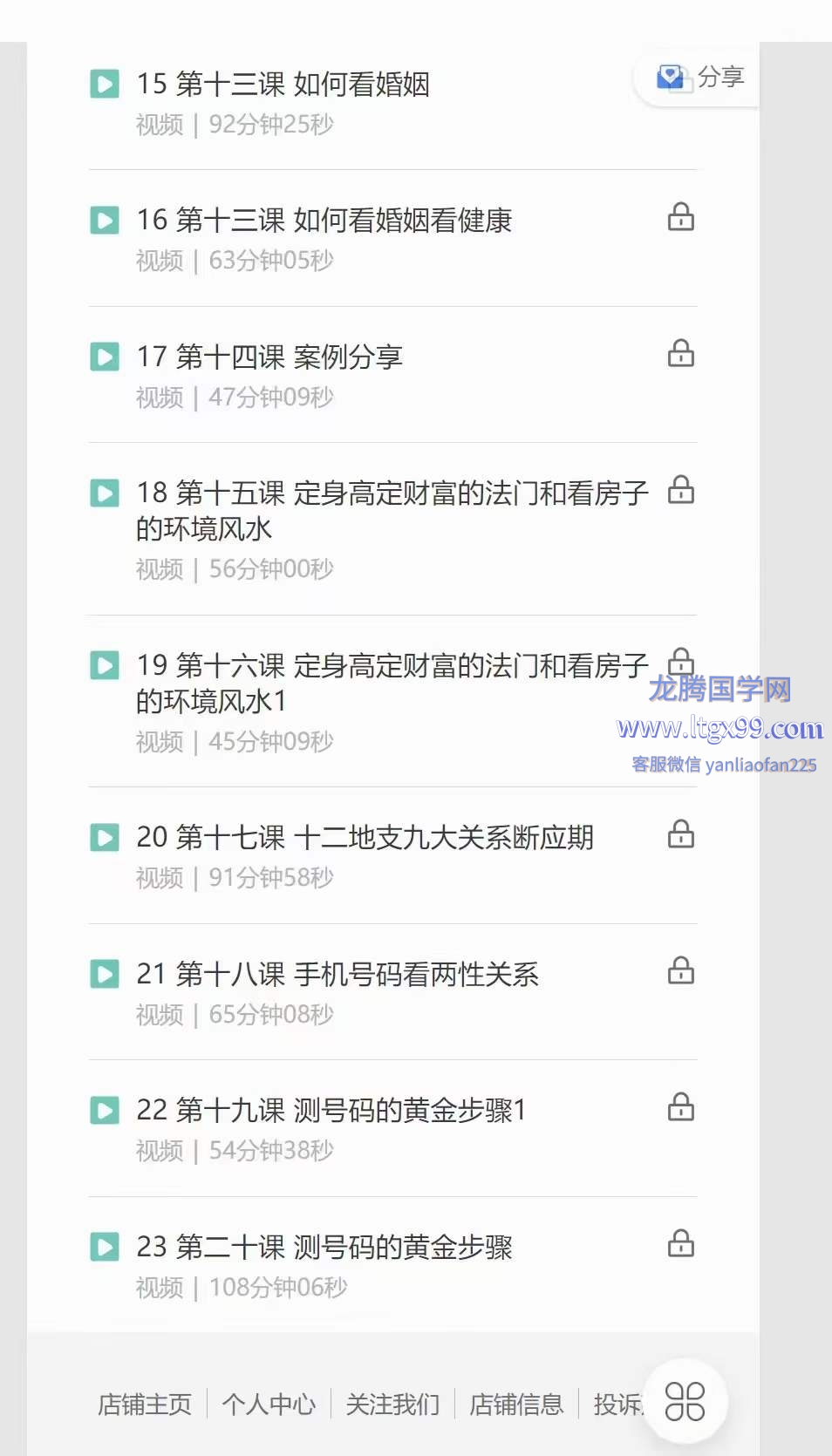Open lesson 22 测号码的黄金步骤1
This screenshot has width=832, height=1456.
pyautogui.click(x=331, y=1111)
